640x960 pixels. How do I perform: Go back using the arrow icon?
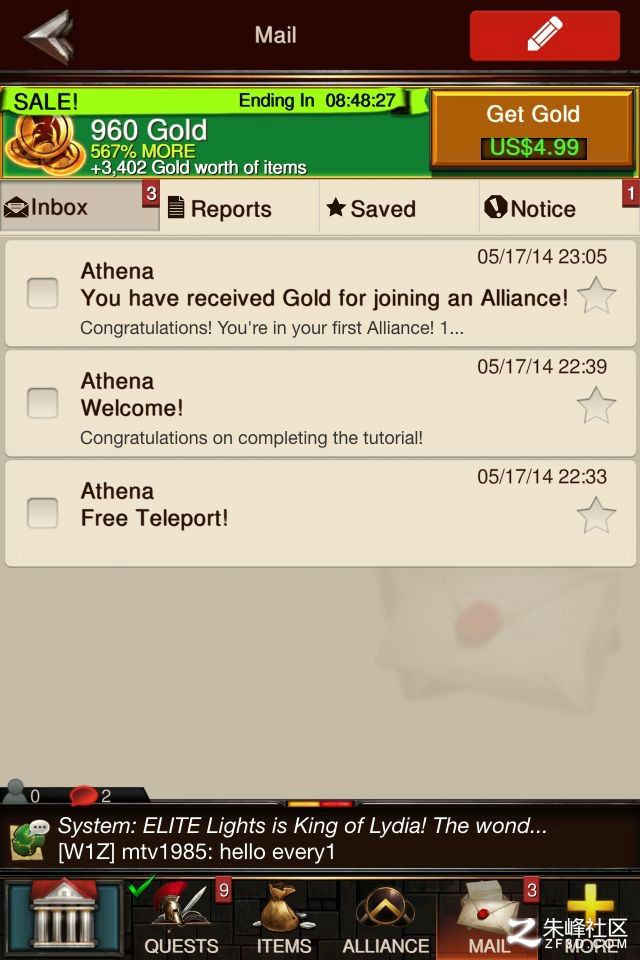pos(48,37)
